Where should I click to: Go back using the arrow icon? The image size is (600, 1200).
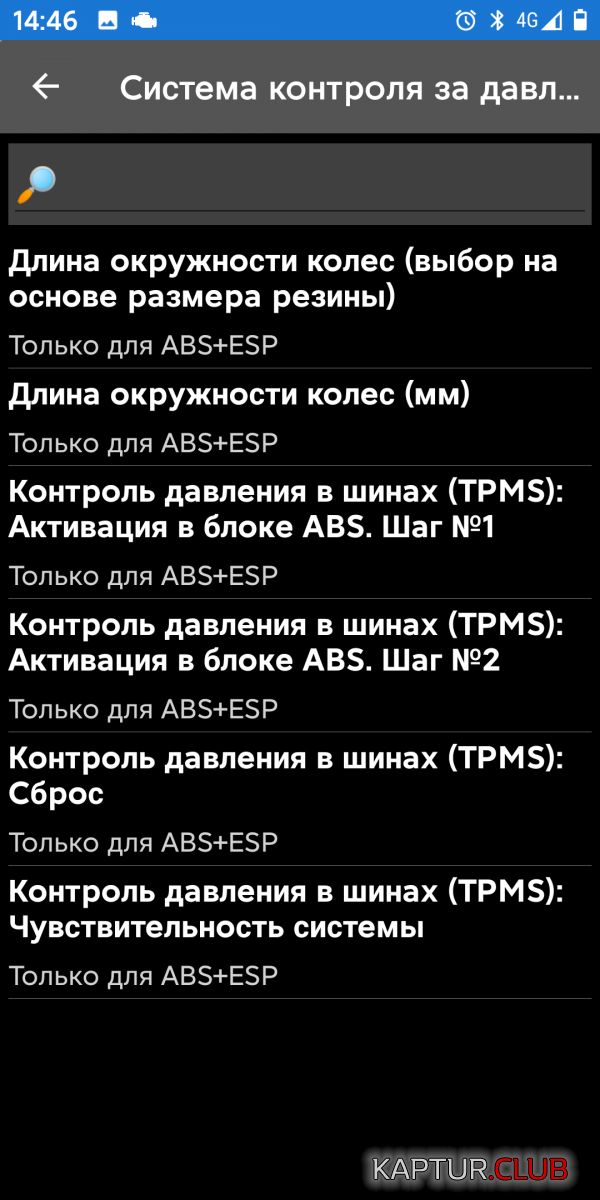(46, 87)
